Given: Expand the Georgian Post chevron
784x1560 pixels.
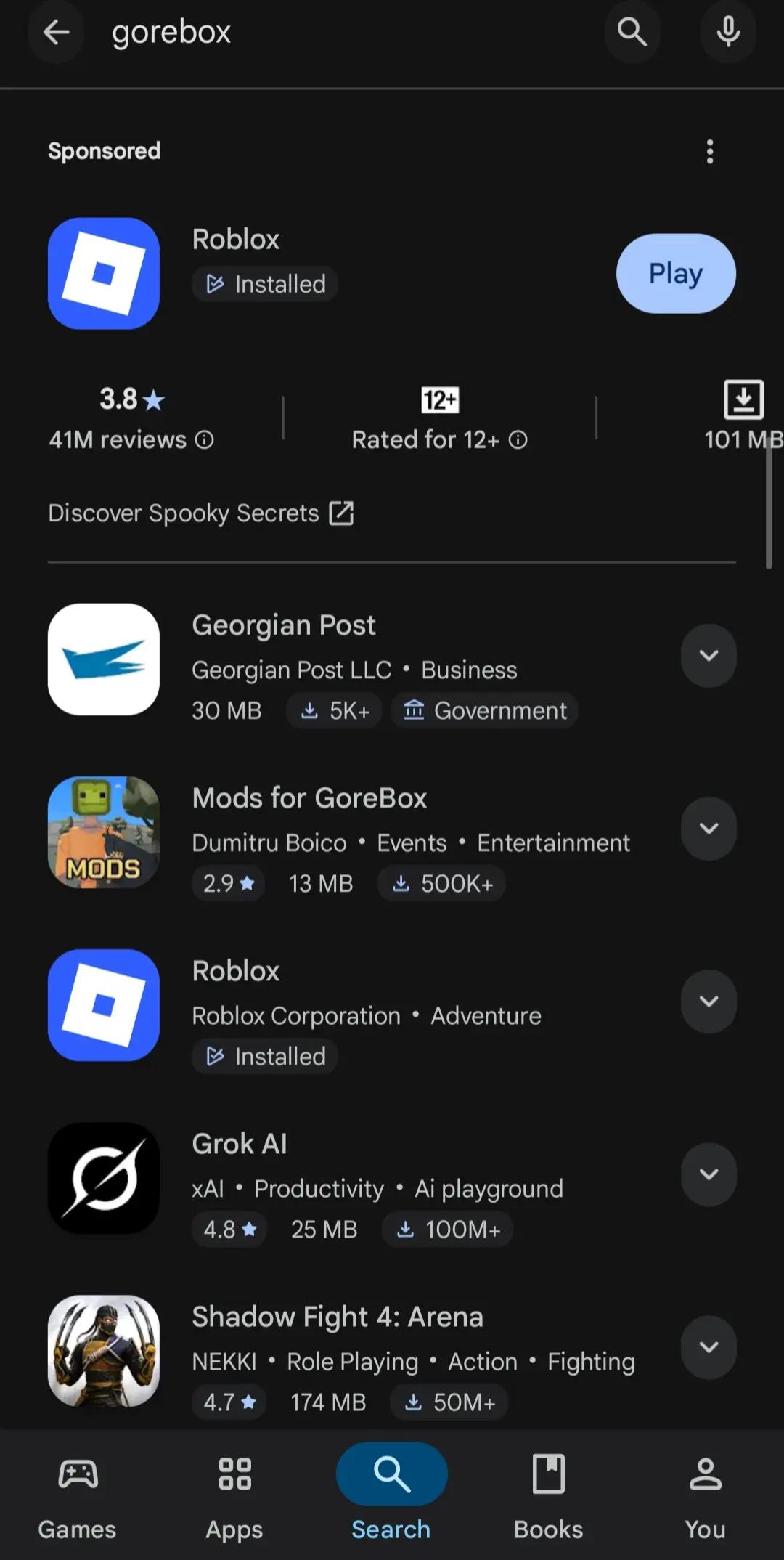Looking at the screenshot, I should 709,656.
